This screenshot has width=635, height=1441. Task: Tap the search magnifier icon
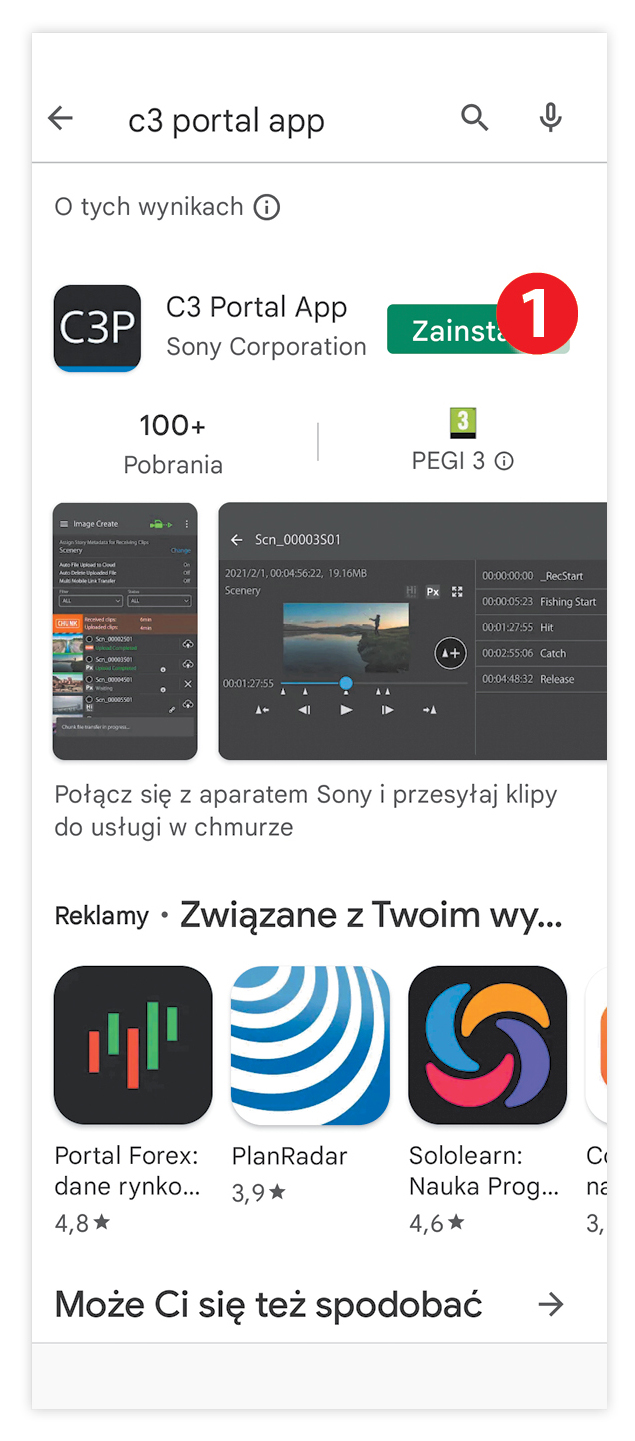(474, 119)
